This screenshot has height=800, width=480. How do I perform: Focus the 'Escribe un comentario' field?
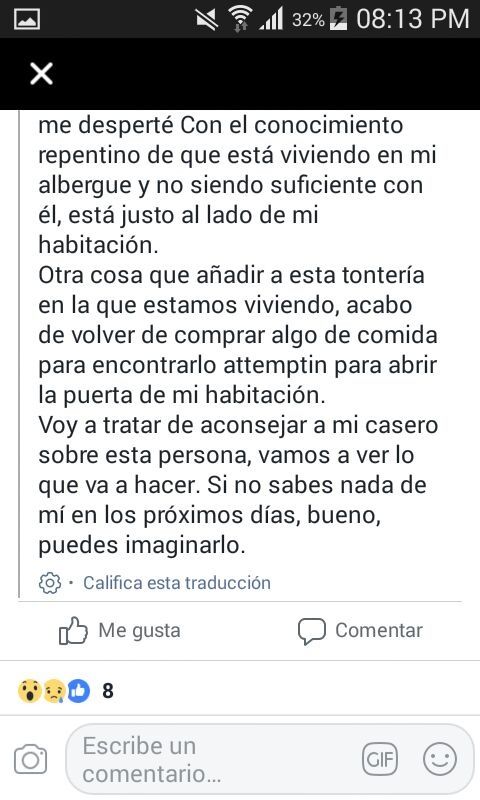[x=214, y=760]
